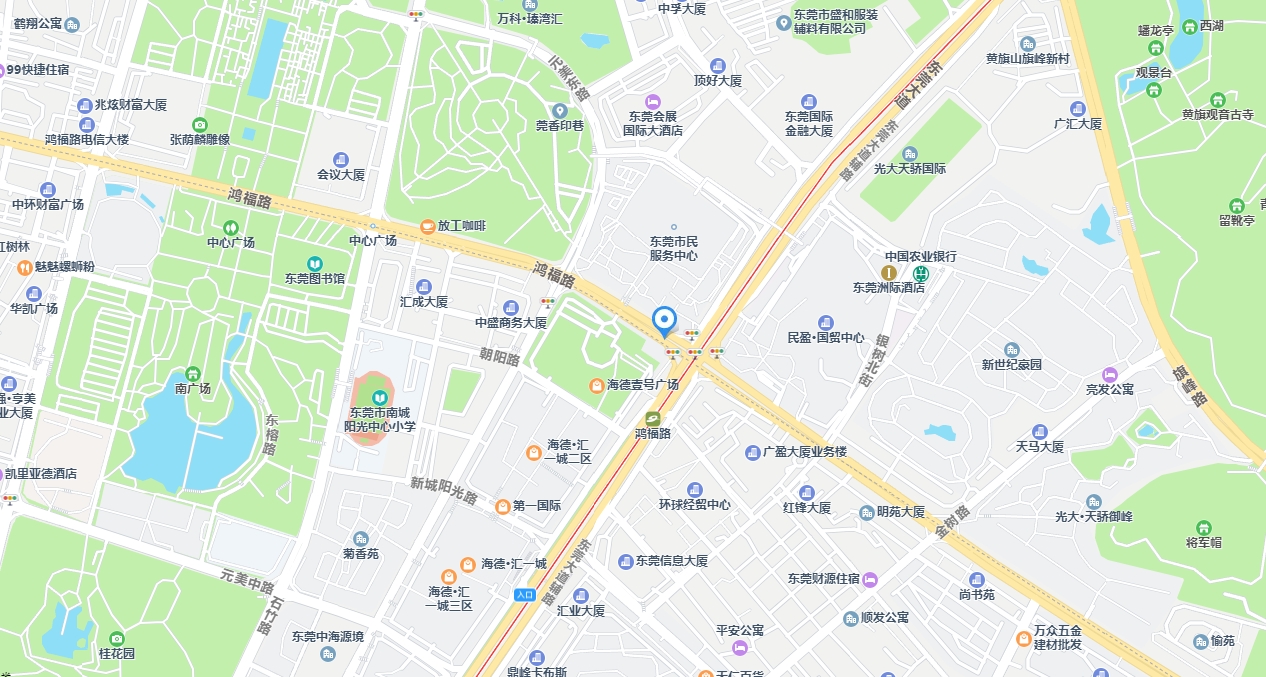Select the 民盈·国贸中心 building marker

click(825, 322)
